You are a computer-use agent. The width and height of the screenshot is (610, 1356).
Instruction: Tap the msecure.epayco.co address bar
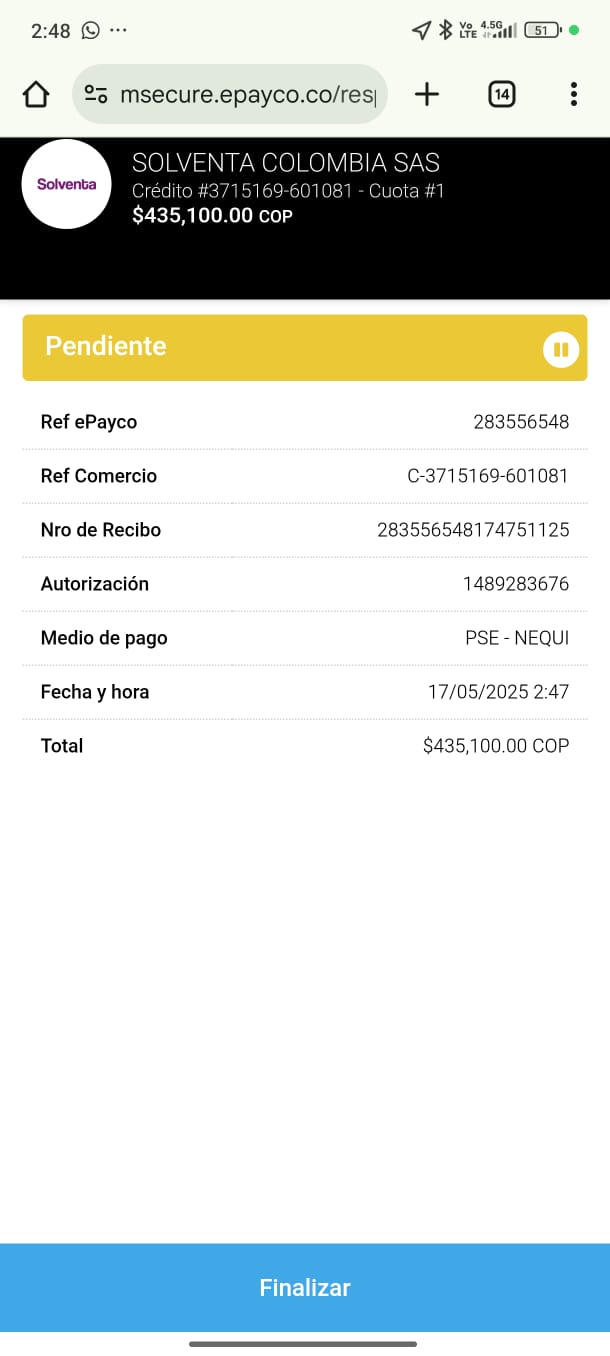[247, 95]
